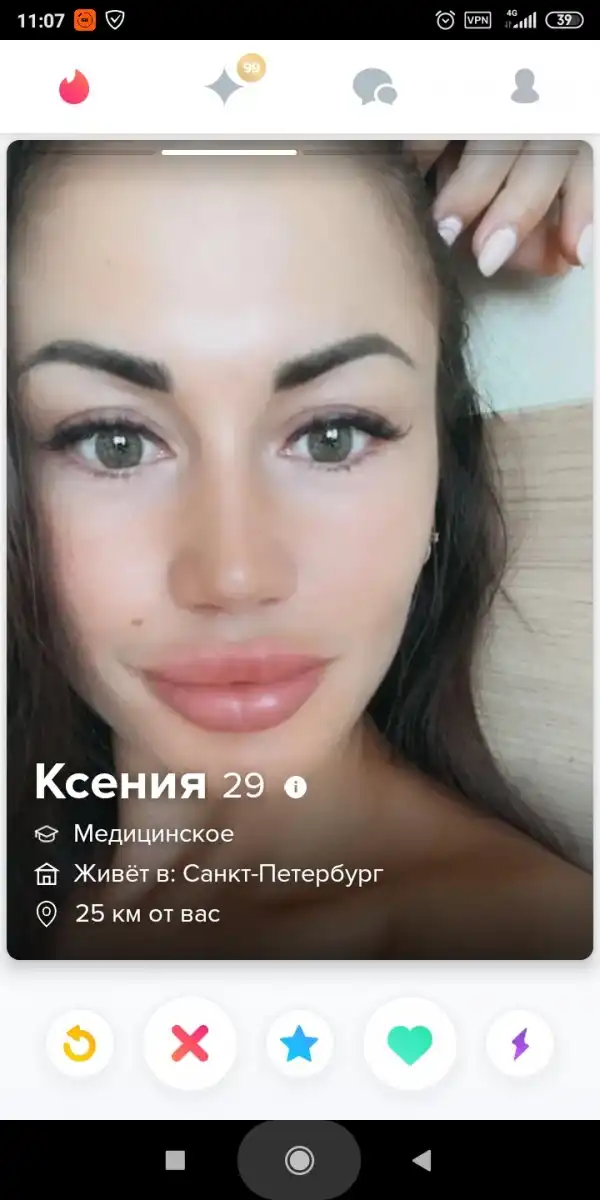Rewind the last swipe

coord(79,1045)
